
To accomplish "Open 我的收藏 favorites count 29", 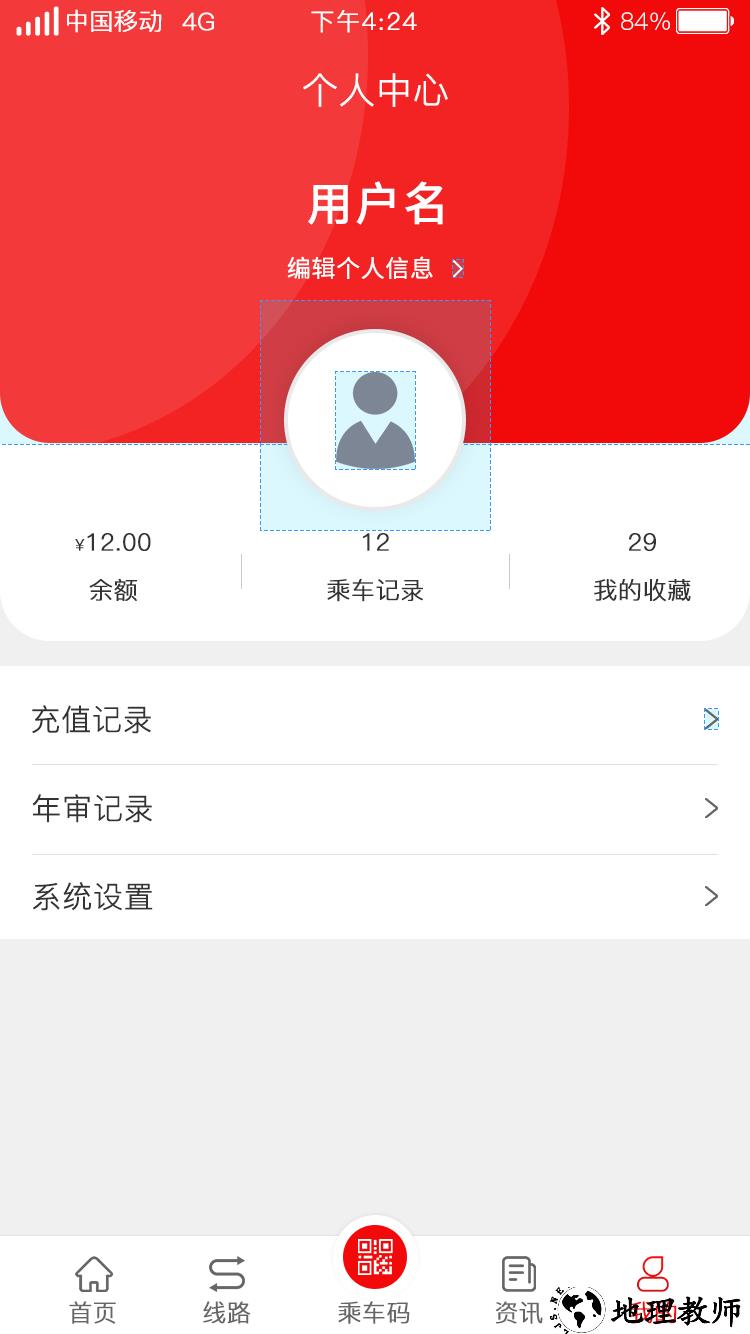I will point(643,565).
